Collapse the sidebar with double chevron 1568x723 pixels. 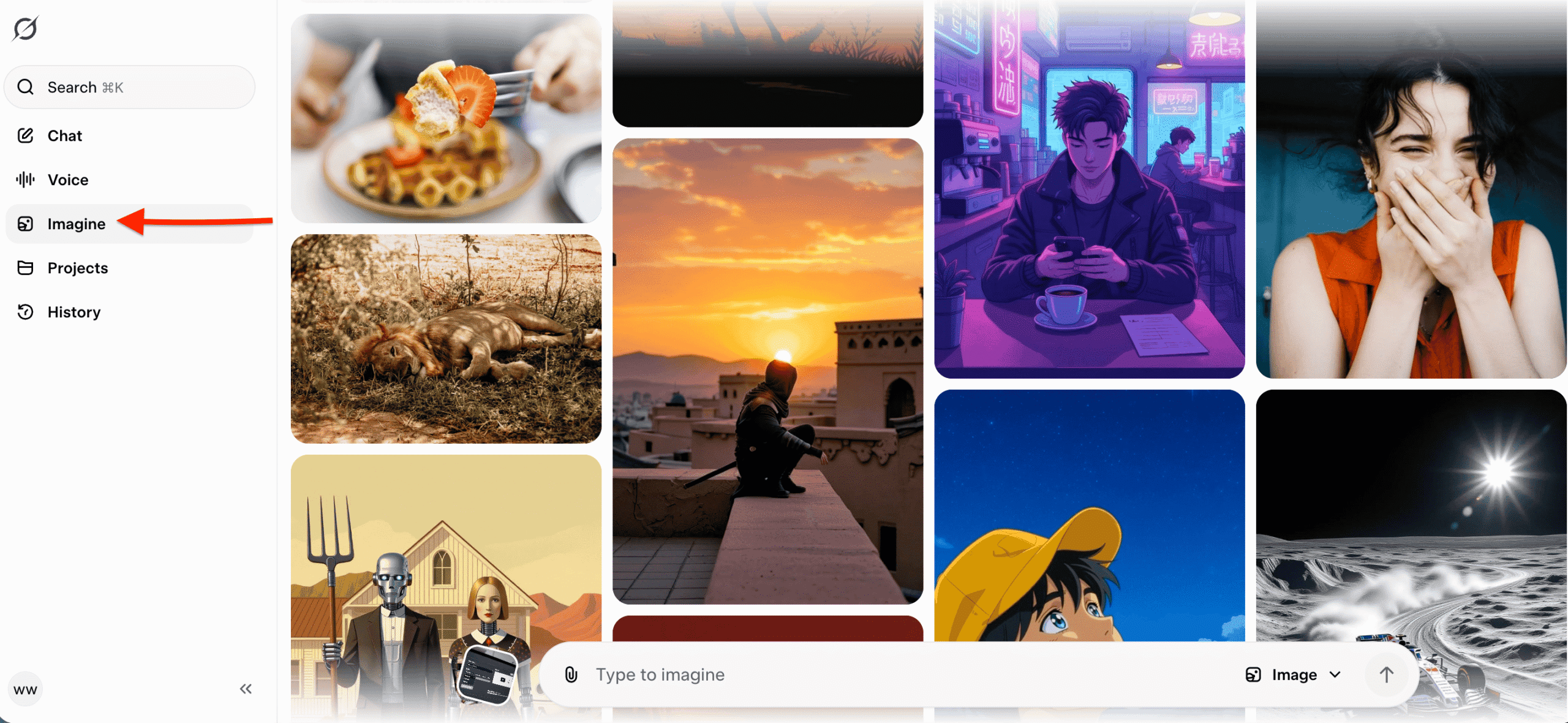pos(246,689)
